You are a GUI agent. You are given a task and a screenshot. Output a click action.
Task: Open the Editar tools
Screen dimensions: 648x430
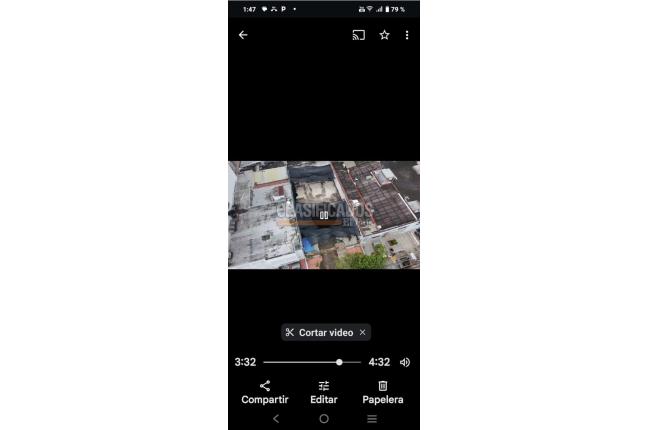pos(324,391)
